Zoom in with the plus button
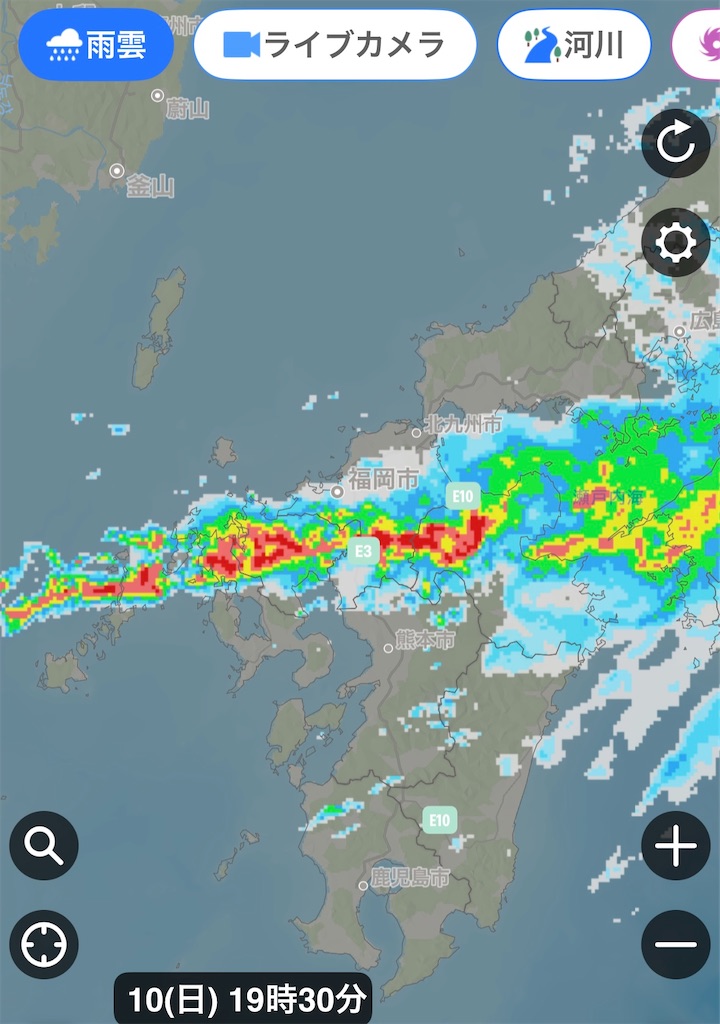The width and height of the screenshot is (720, 1024). [675, 846]
